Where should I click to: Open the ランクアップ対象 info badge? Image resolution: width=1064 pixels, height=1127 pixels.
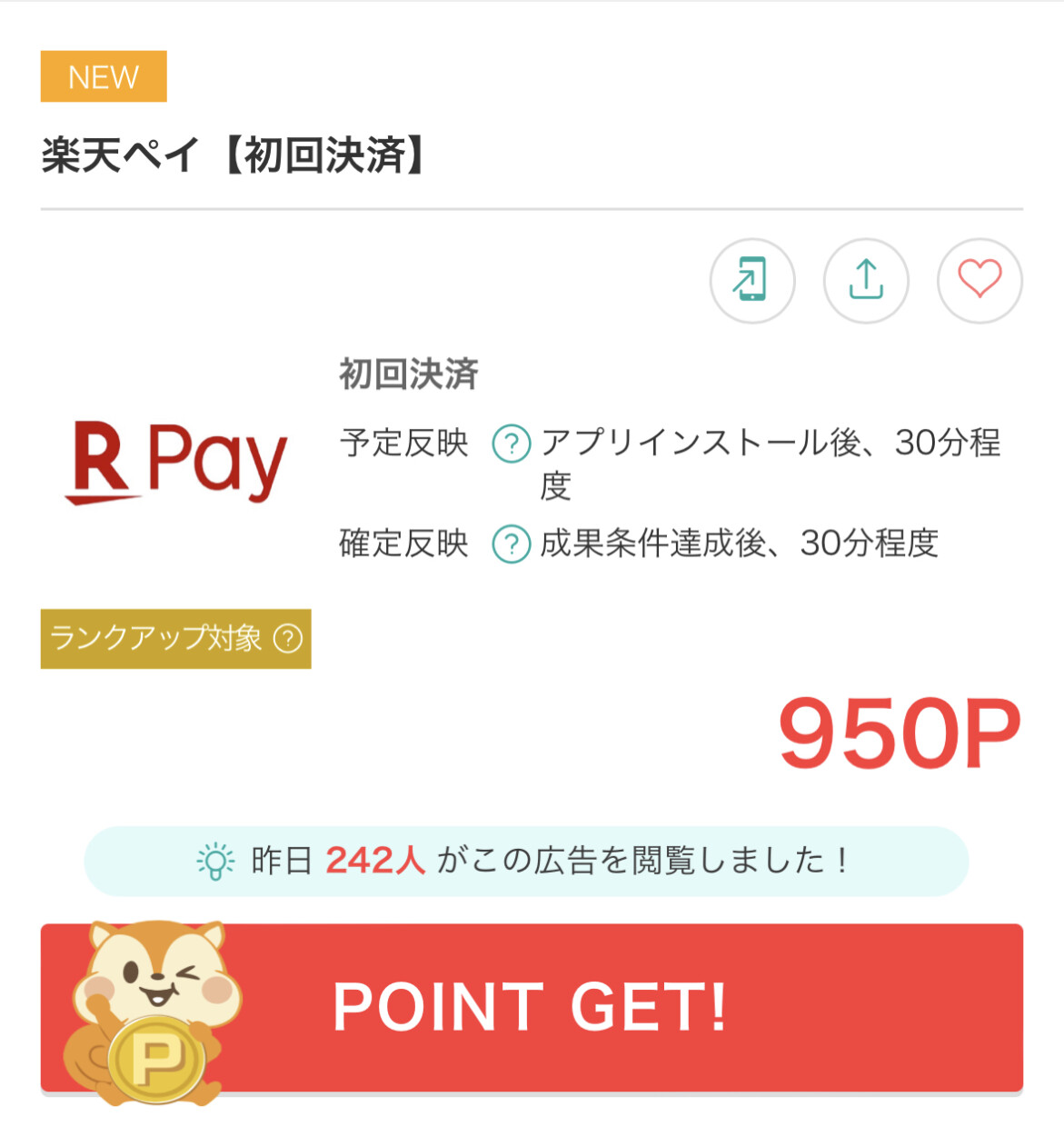click(175, 639)
